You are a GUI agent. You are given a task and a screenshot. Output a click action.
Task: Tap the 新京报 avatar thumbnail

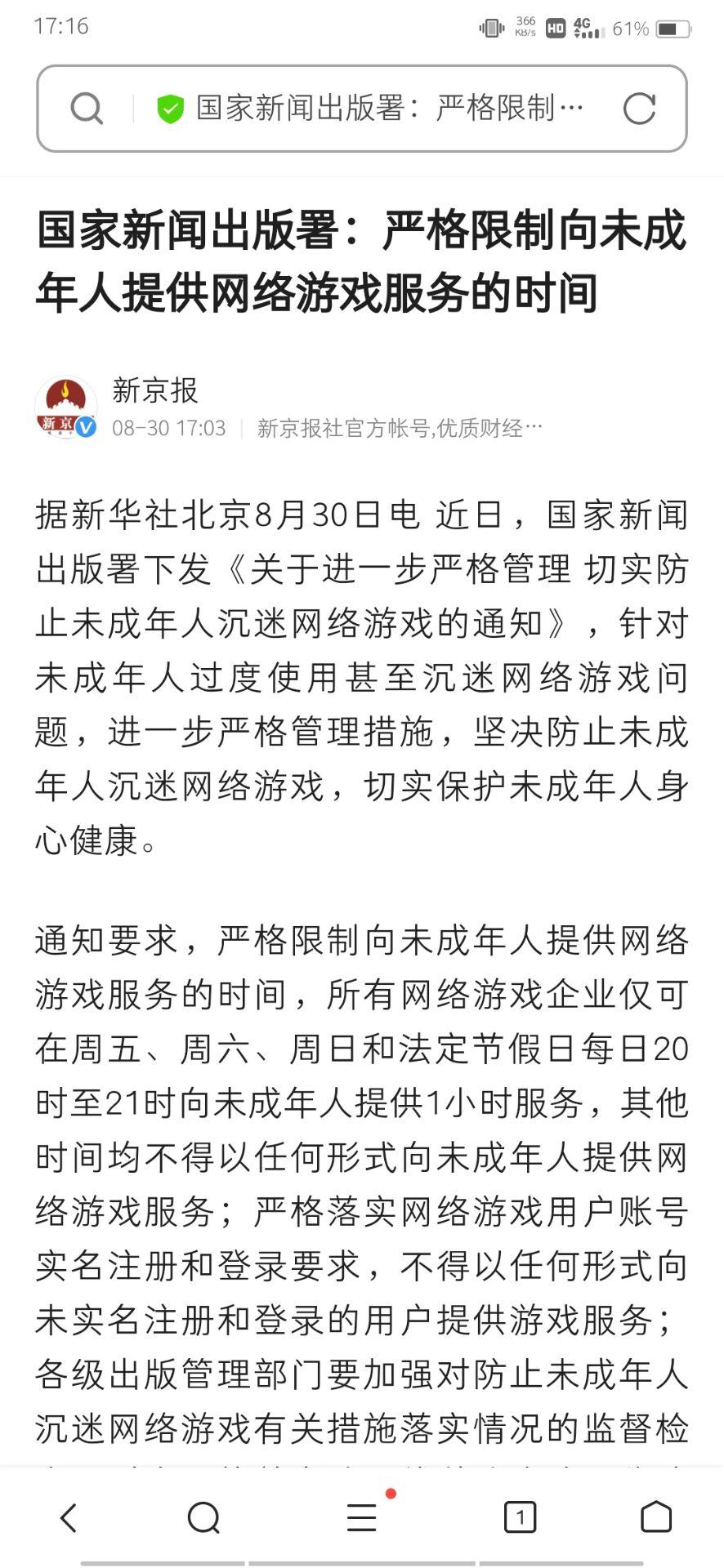pos(67,406)
